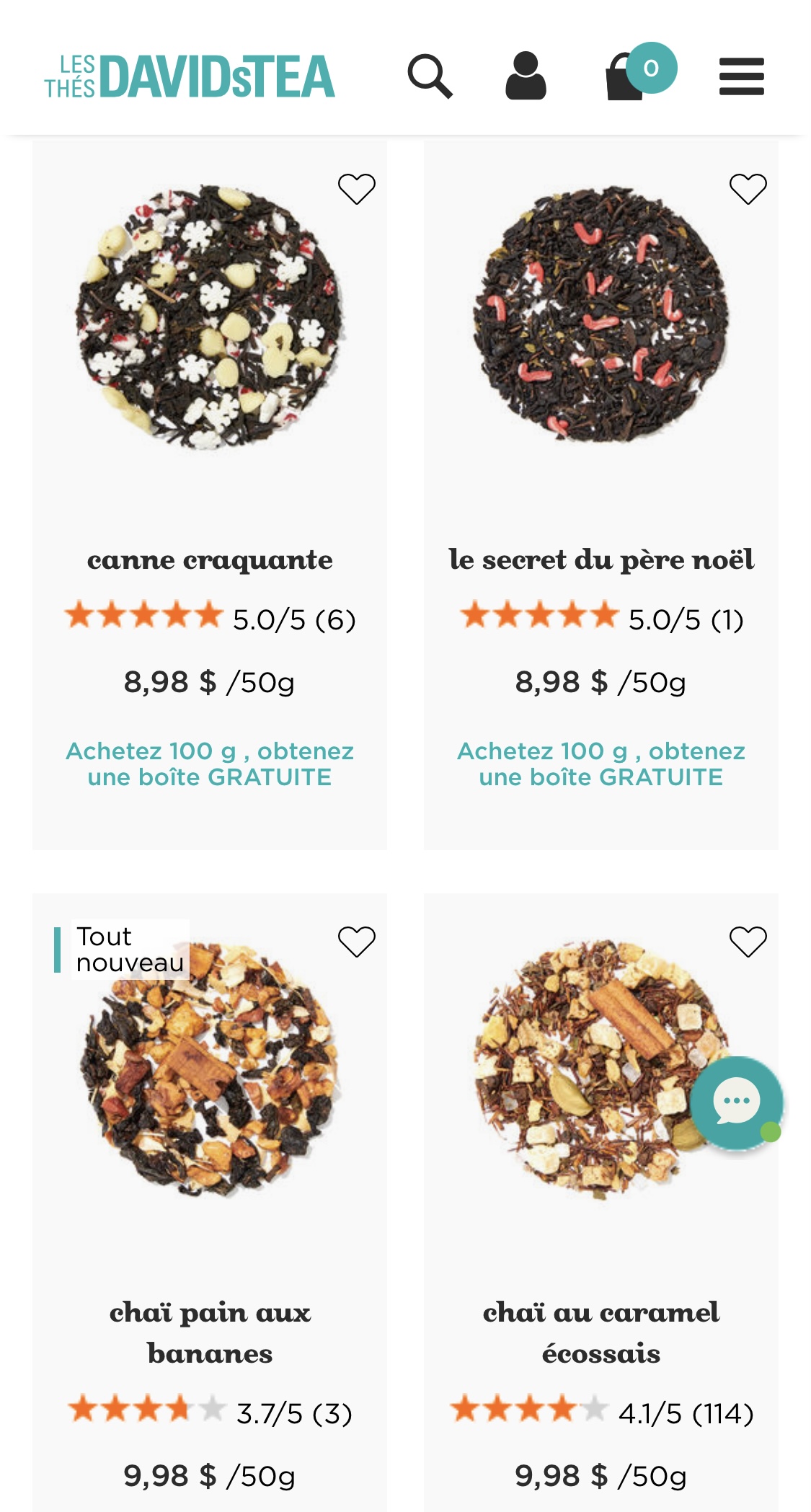Heart the chaï au caramel écossais tea
811x1512 pixels.
[748, 942]
